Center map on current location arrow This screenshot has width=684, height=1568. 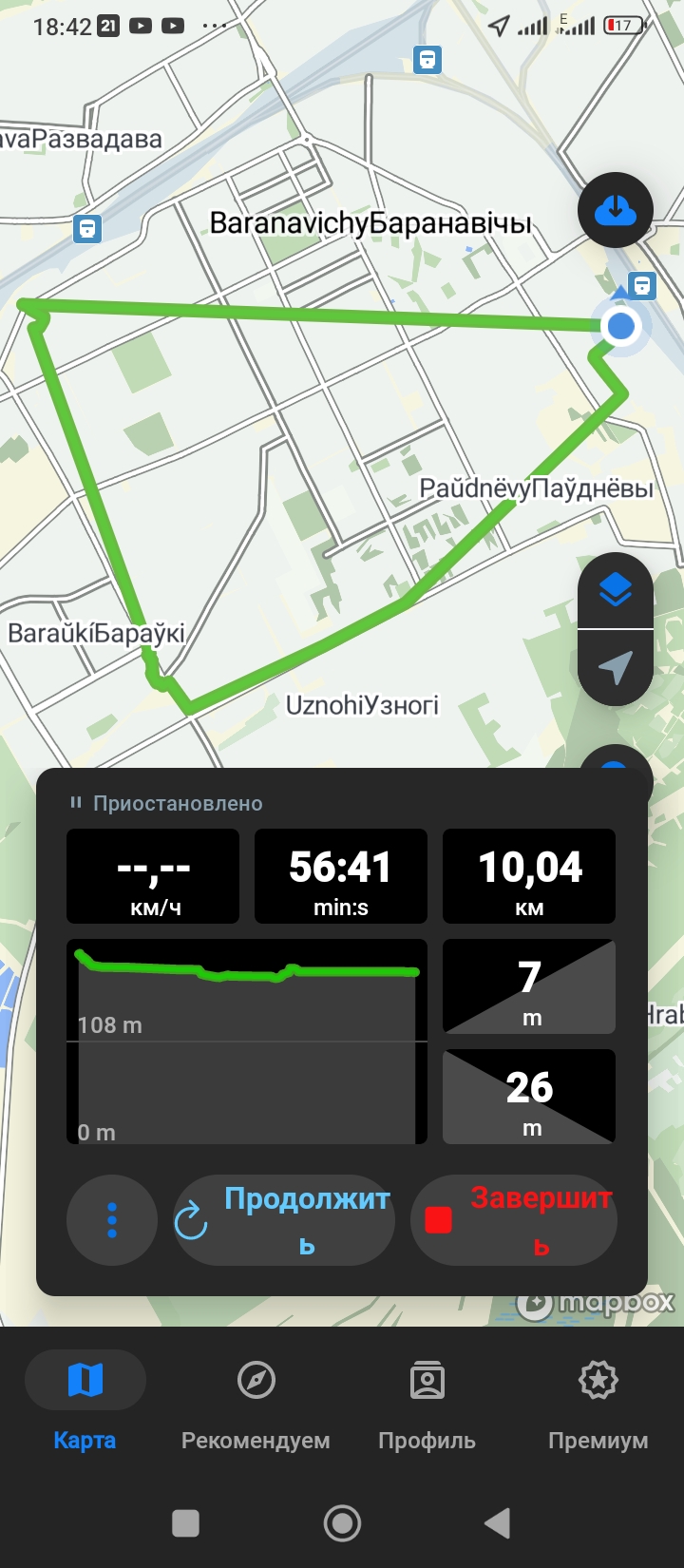(x=615, y=667)
